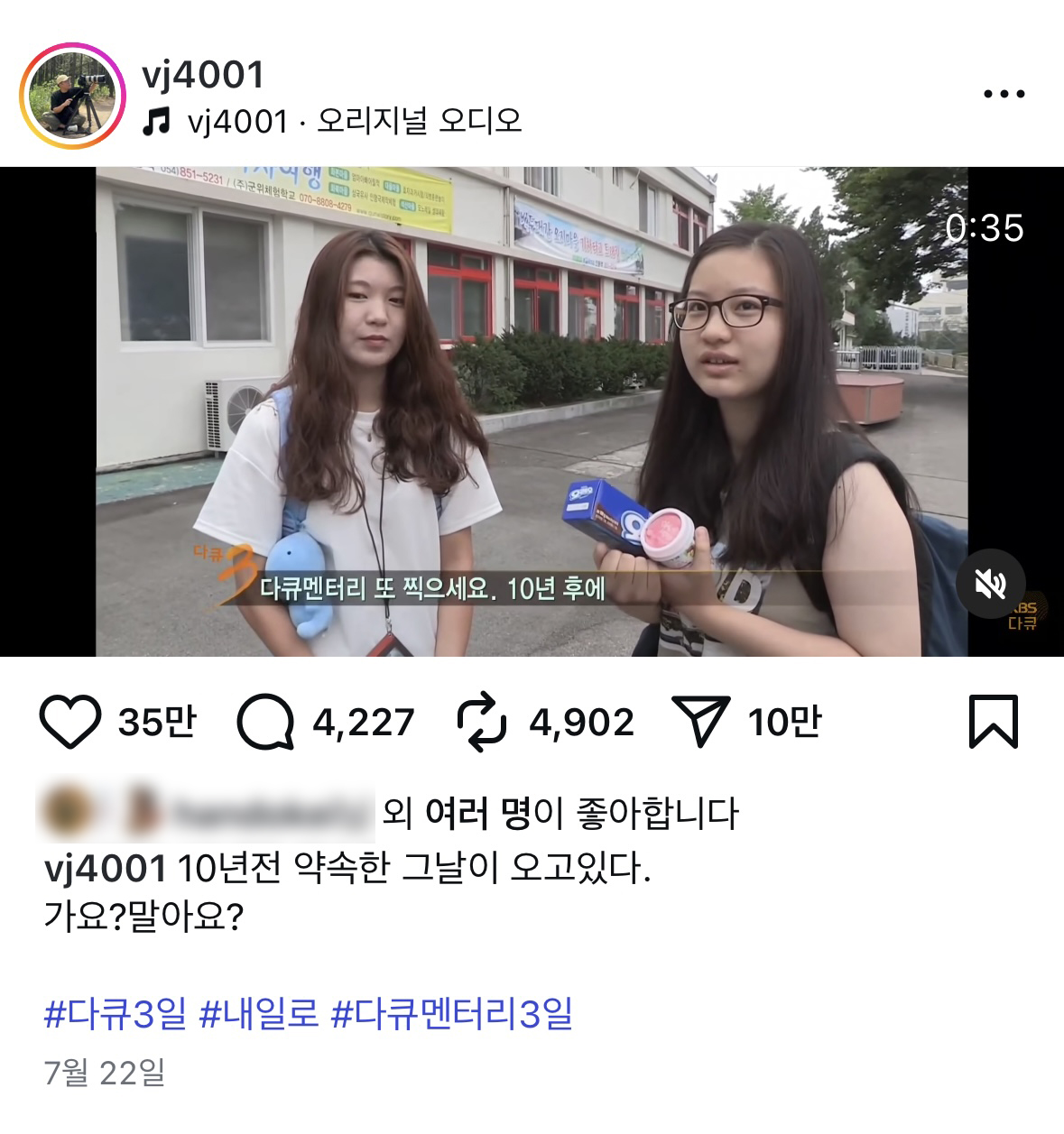Open the #다큐멘터리3일 hashtag
The image size is (1064, 1134).
[x=452, y=1014]
